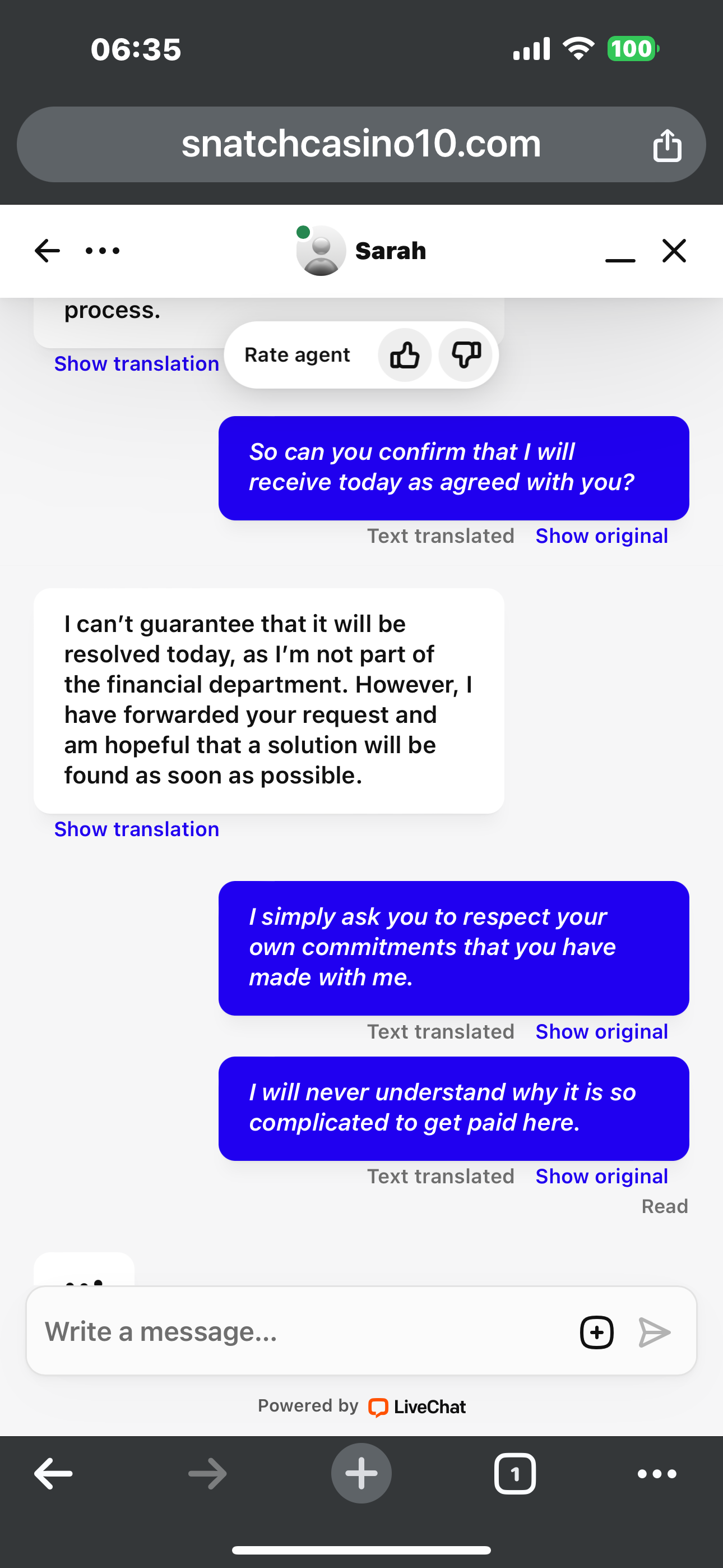
Task: Share the current page
Action: 667,145
